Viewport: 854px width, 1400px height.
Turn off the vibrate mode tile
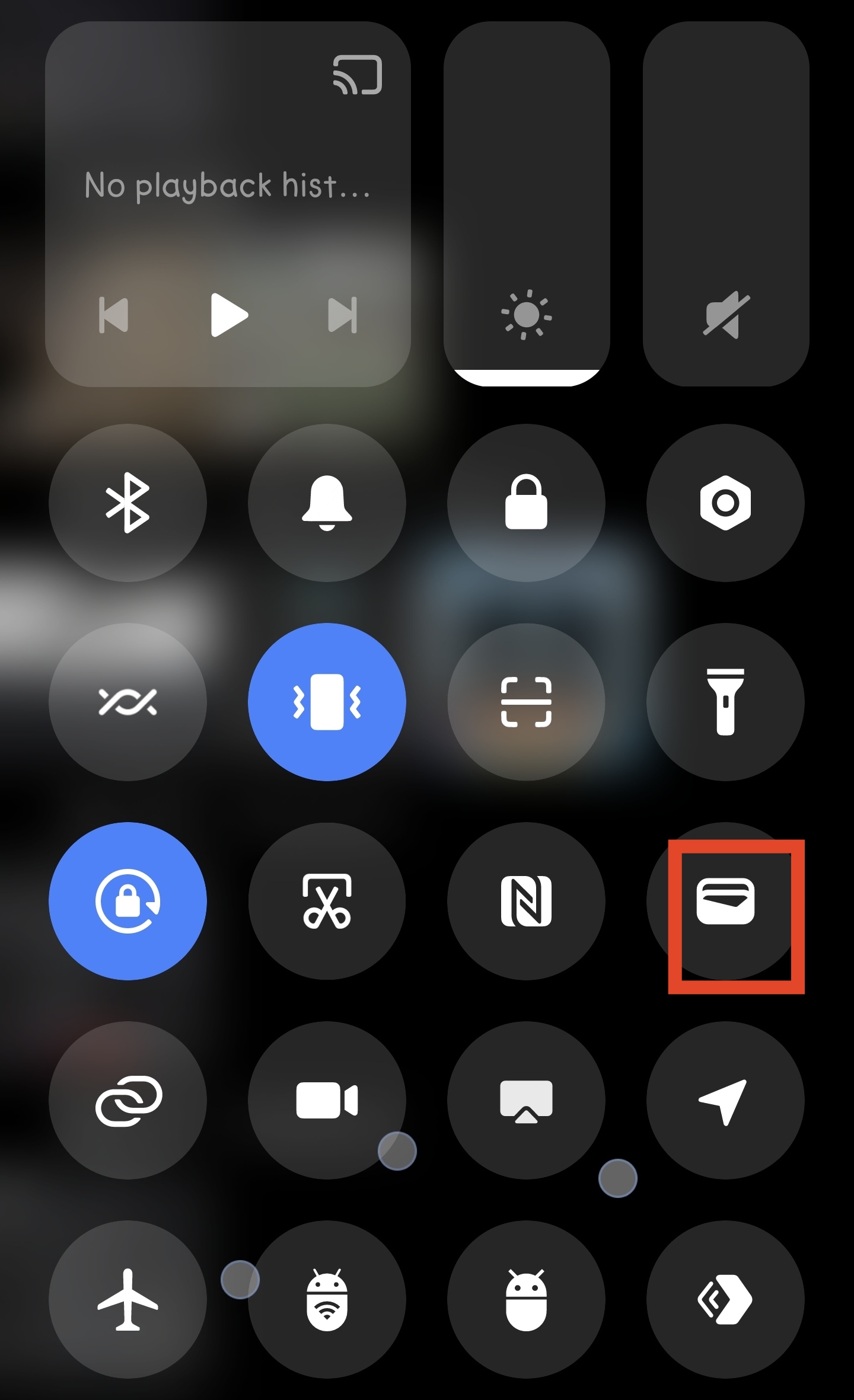coord(327,702)
